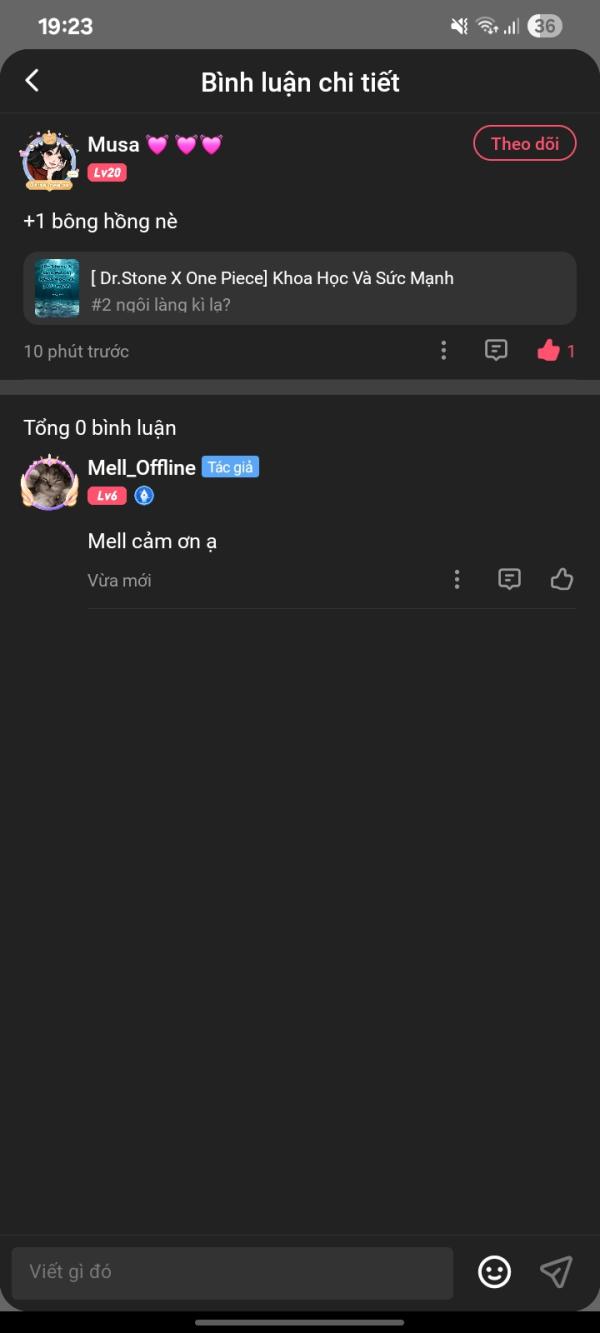
Task: Reply to Musa's comment
Action: coord(496,351)
